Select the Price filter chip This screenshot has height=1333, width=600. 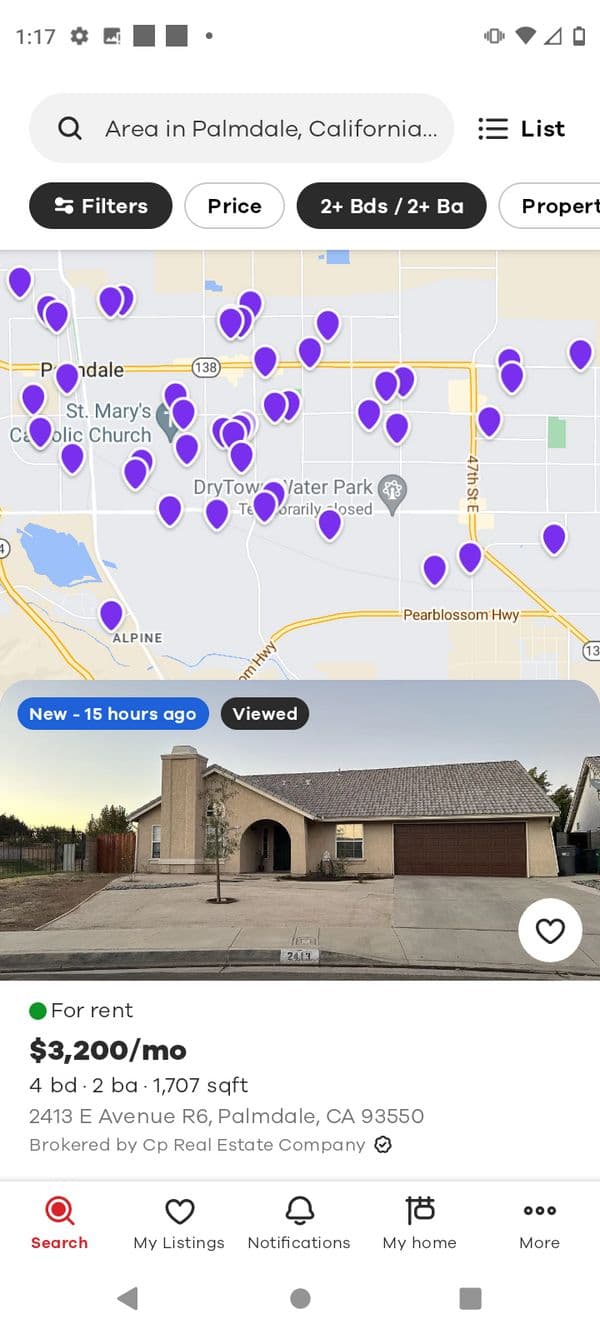pos(234,206)
